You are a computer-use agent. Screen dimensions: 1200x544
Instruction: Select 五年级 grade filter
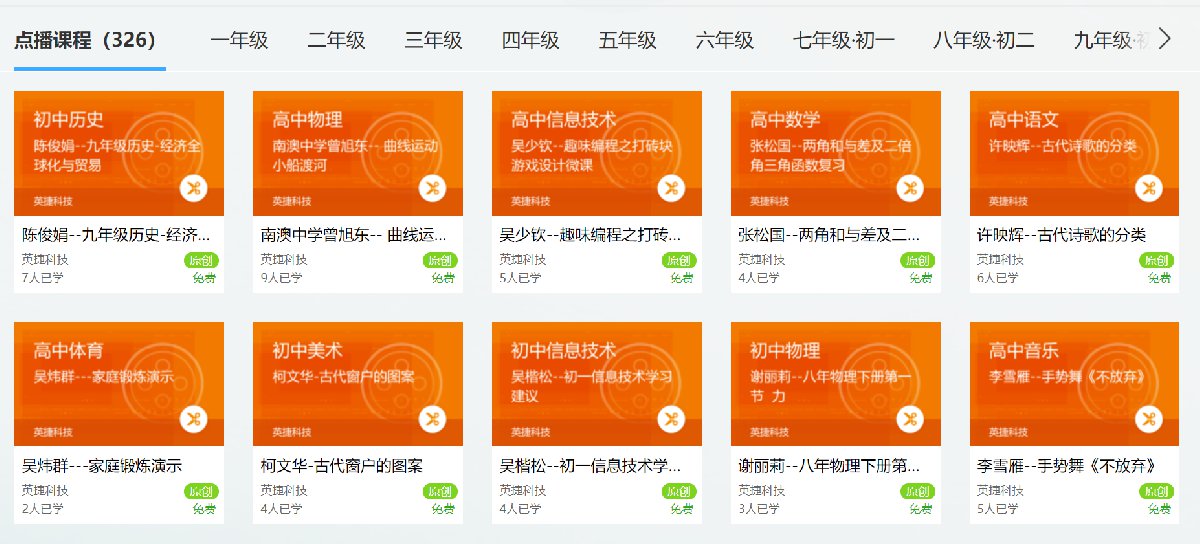pyautogui.click(x=627, y=41)
